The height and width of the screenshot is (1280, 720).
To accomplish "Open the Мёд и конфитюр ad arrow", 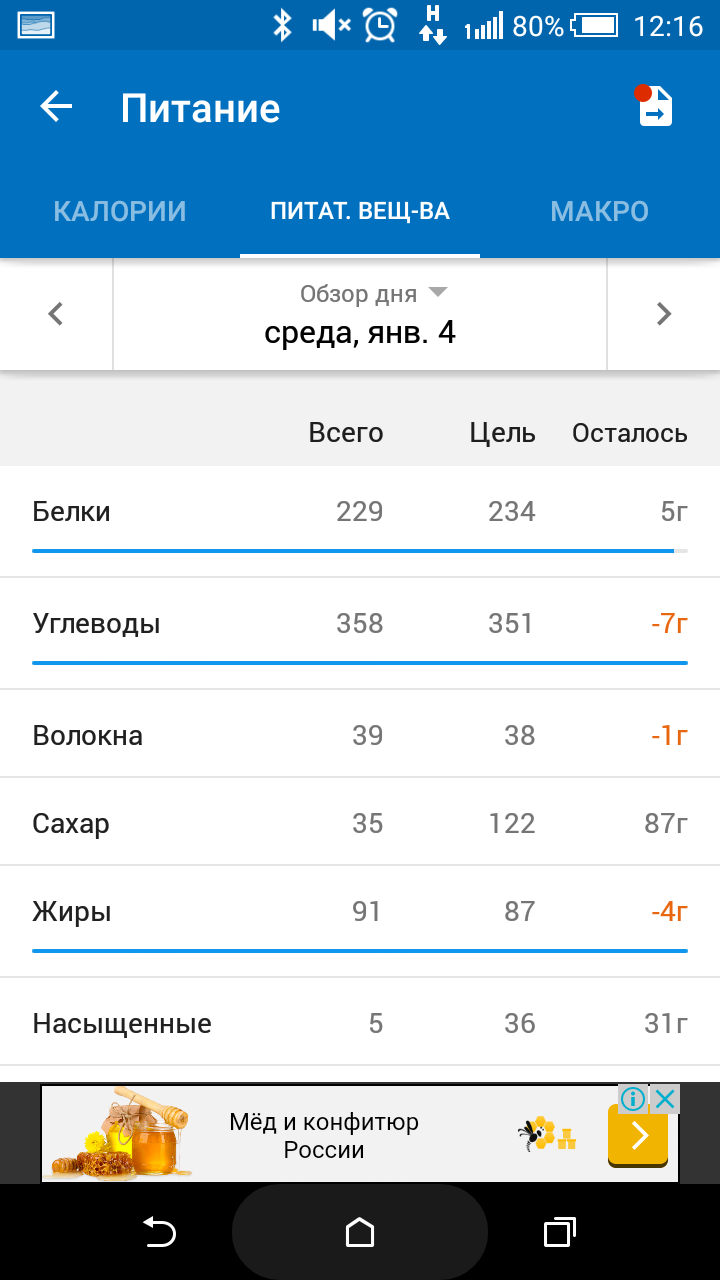I will click(x=638, y=1136).
